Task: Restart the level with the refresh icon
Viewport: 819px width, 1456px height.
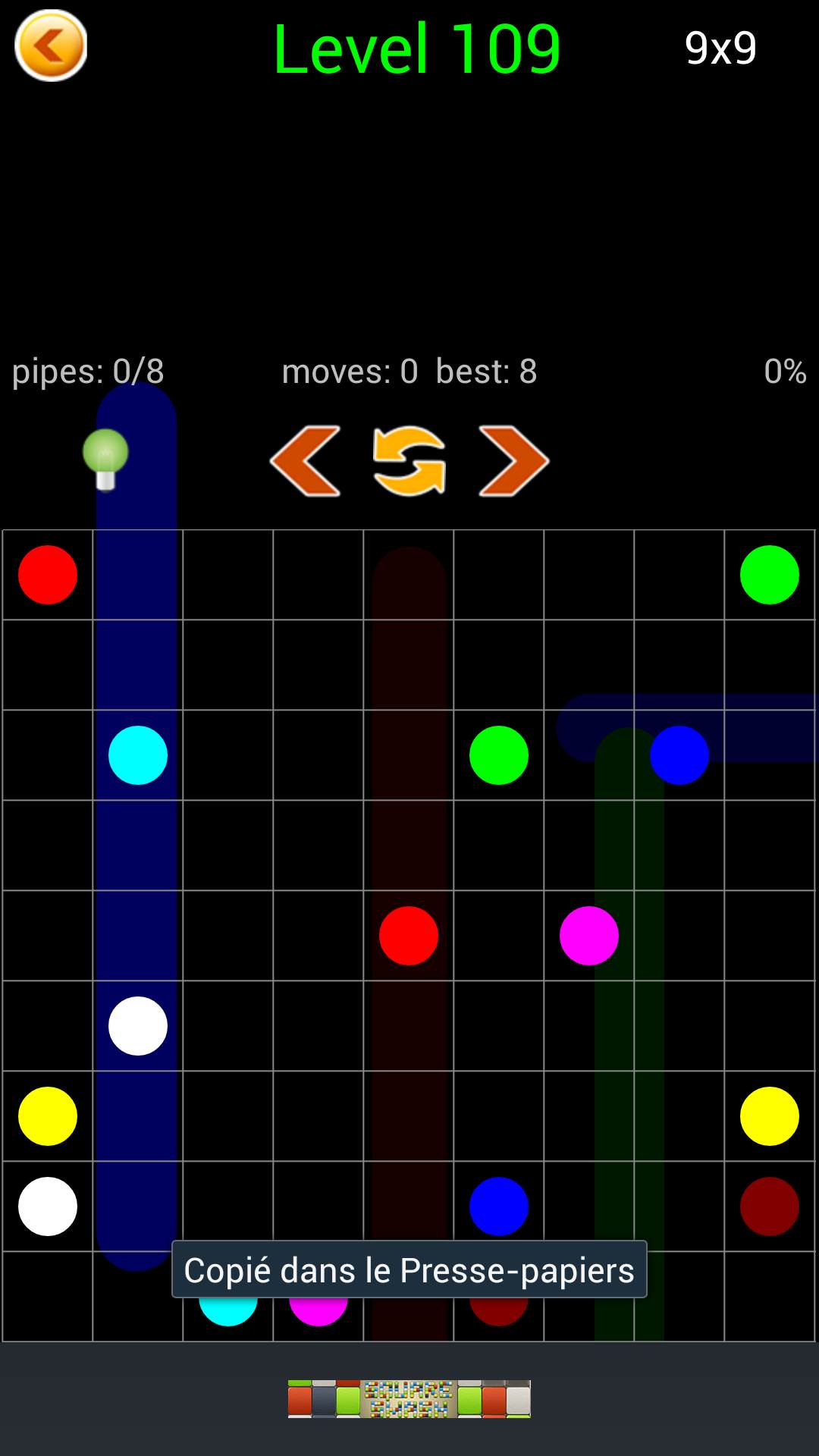Action: click(x=409, y=461)
